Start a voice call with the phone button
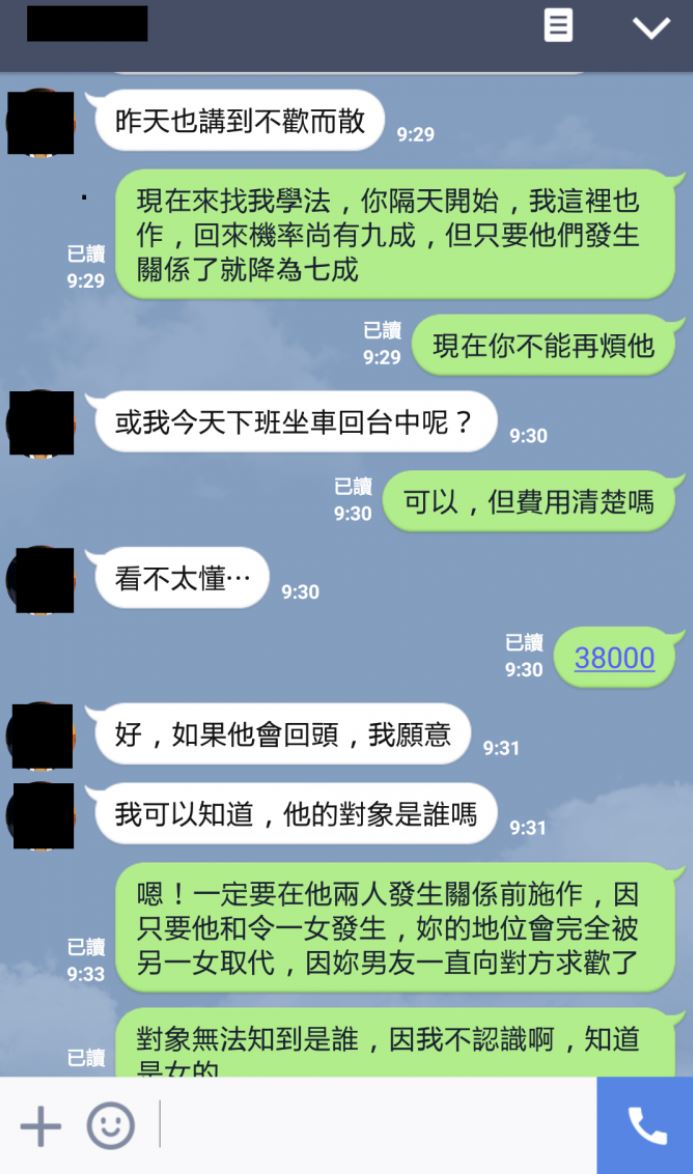Screen dimensions: 693x1174 pos(646,1126)
